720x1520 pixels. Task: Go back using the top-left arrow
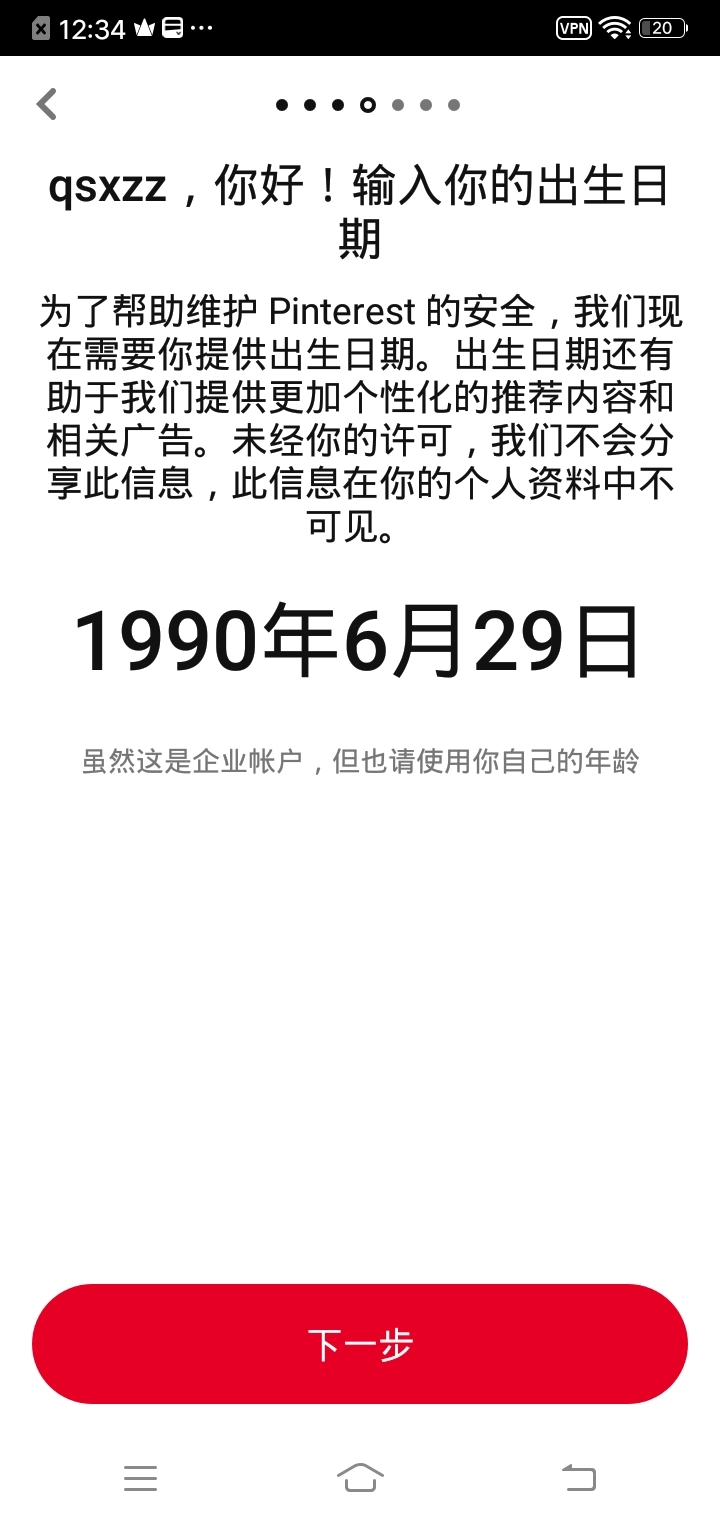pos(47,104)
